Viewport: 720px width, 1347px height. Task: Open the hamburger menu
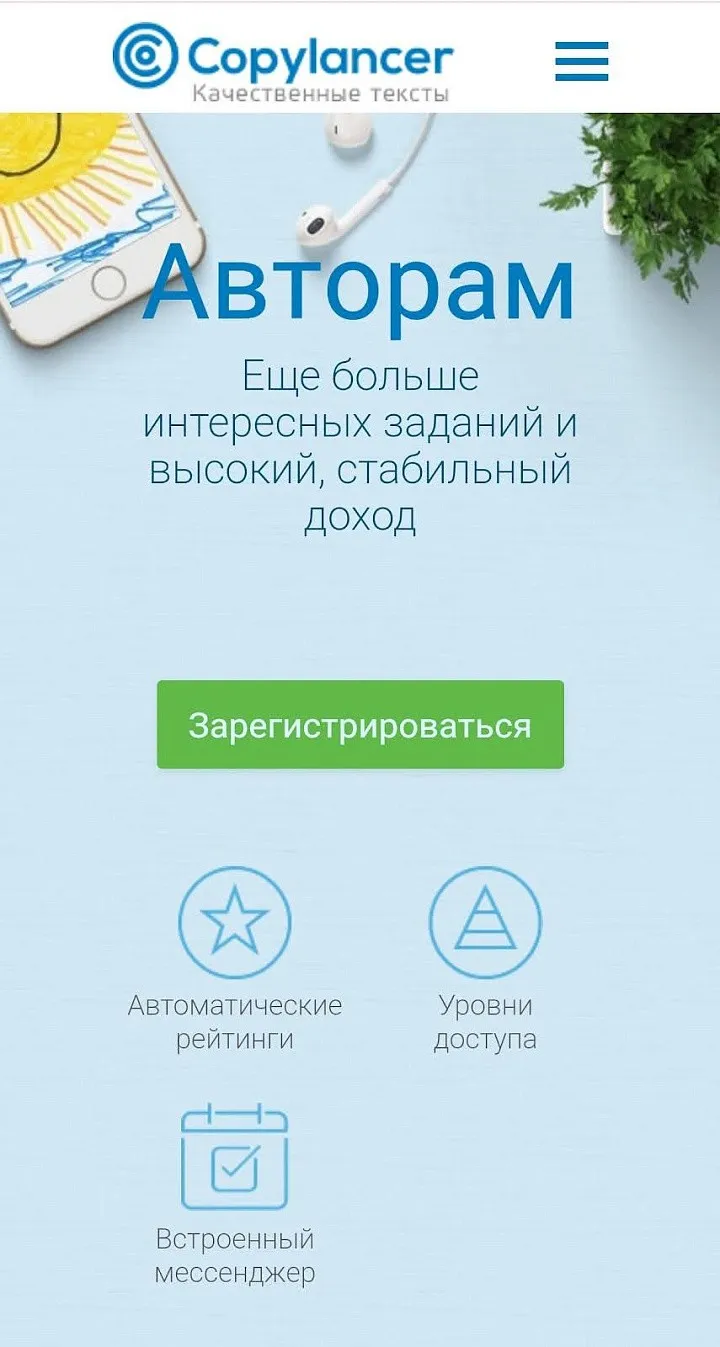click(x=581, y=60)
